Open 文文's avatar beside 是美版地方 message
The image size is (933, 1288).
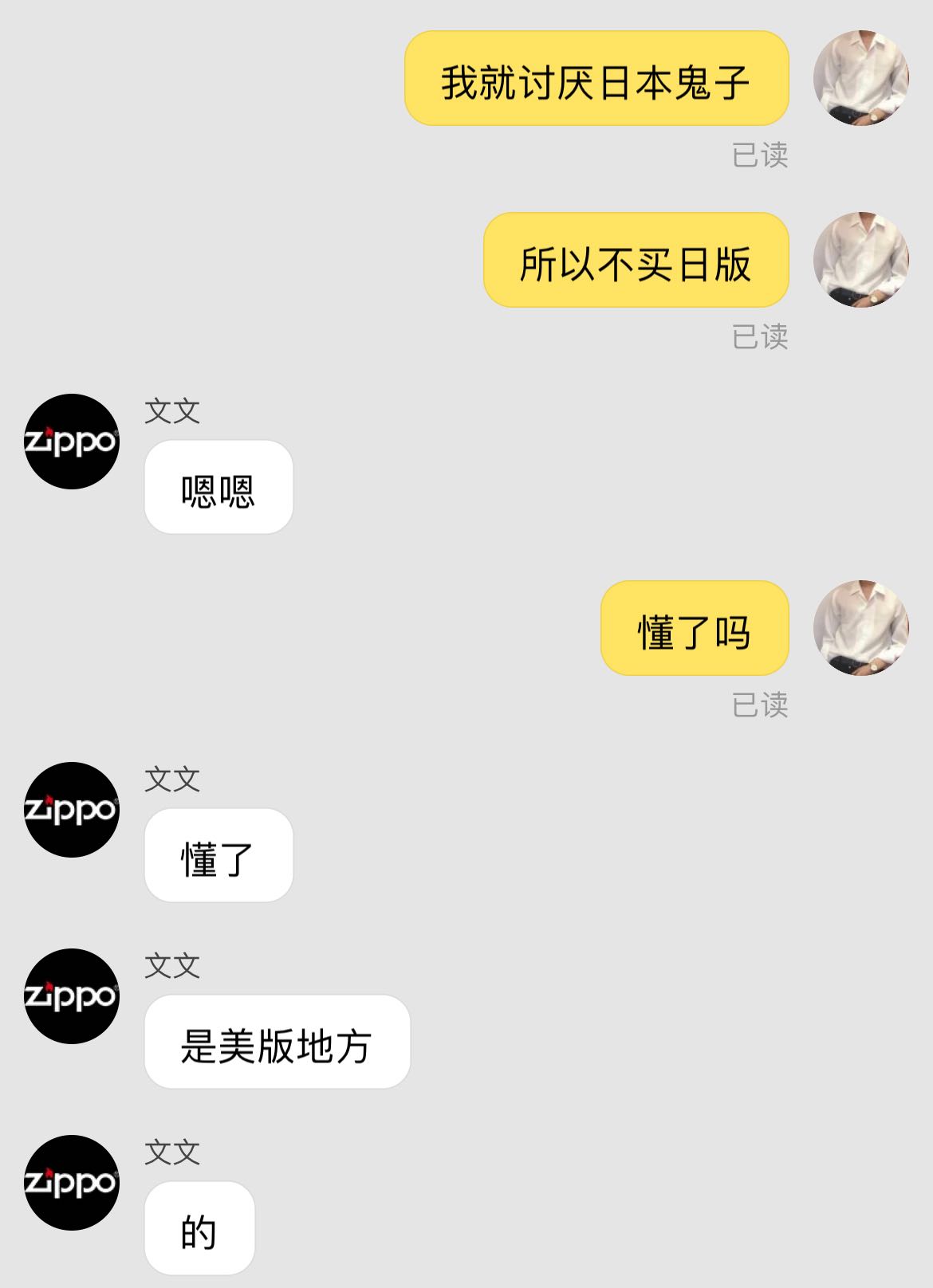point(72,996)
